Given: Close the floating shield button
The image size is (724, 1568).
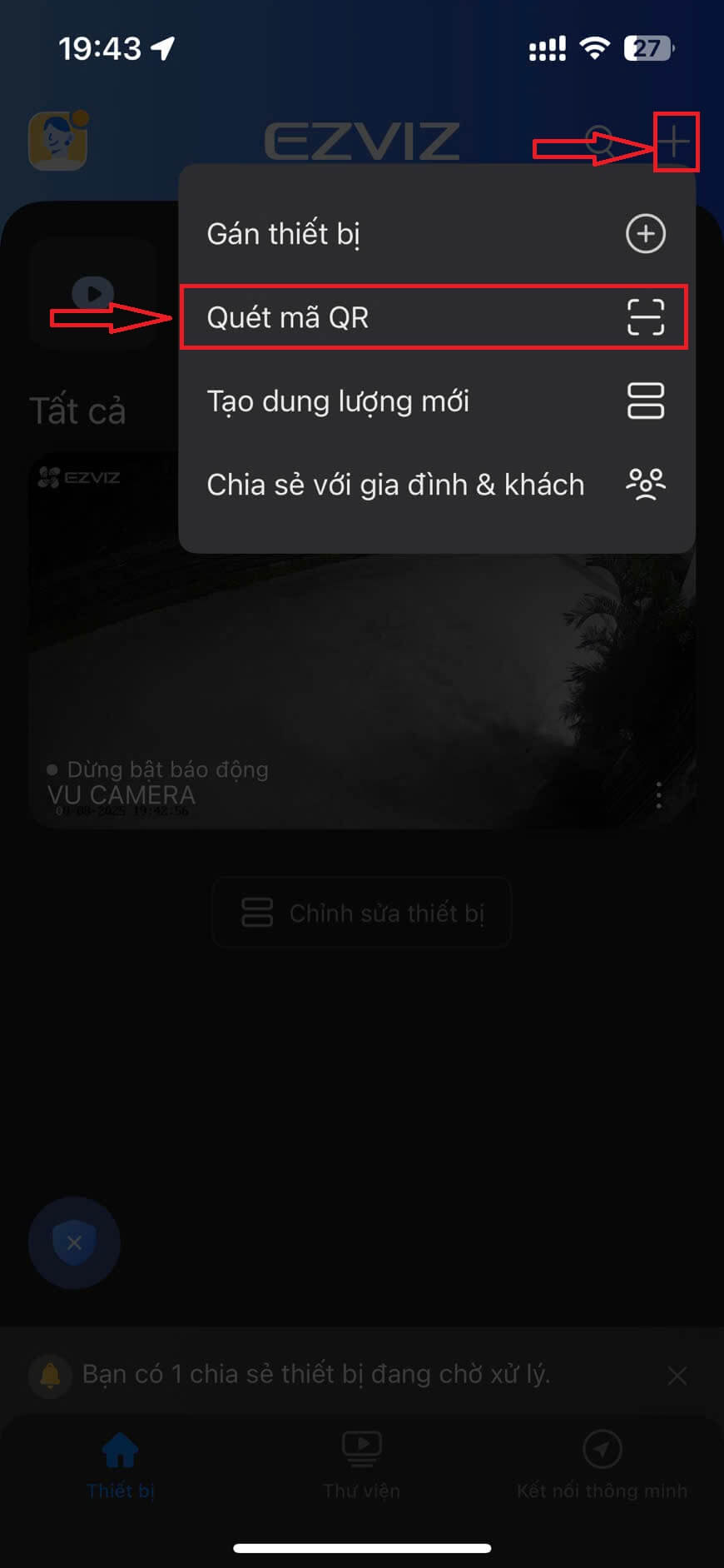Looking at the screenshot, I should click(x=74, y=1242).
